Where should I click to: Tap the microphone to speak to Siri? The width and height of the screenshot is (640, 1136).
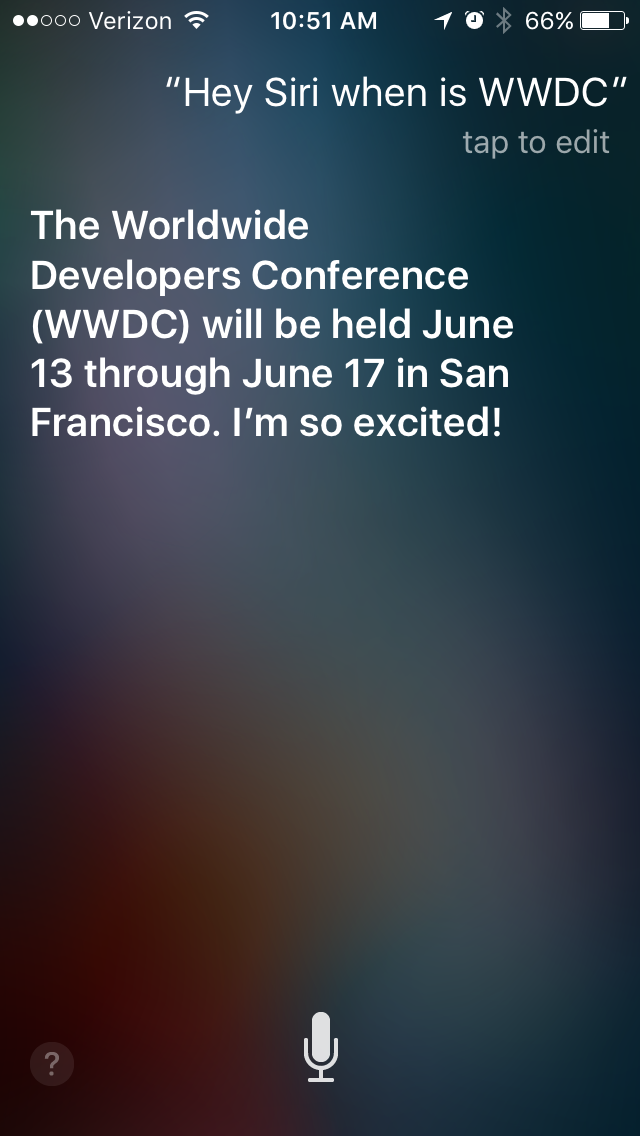tap(320, 1047)
